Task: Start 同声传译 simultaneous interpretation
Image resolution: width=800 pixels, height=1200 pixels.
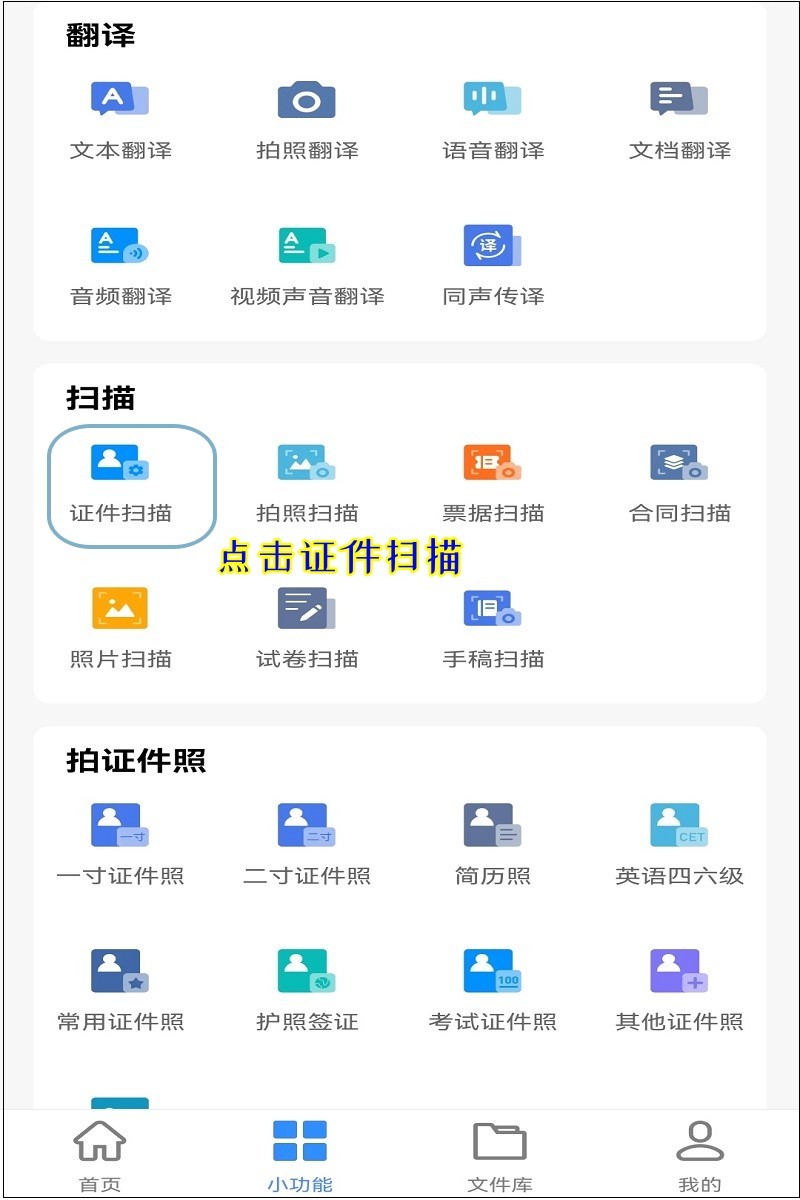Action: point(490,262)
